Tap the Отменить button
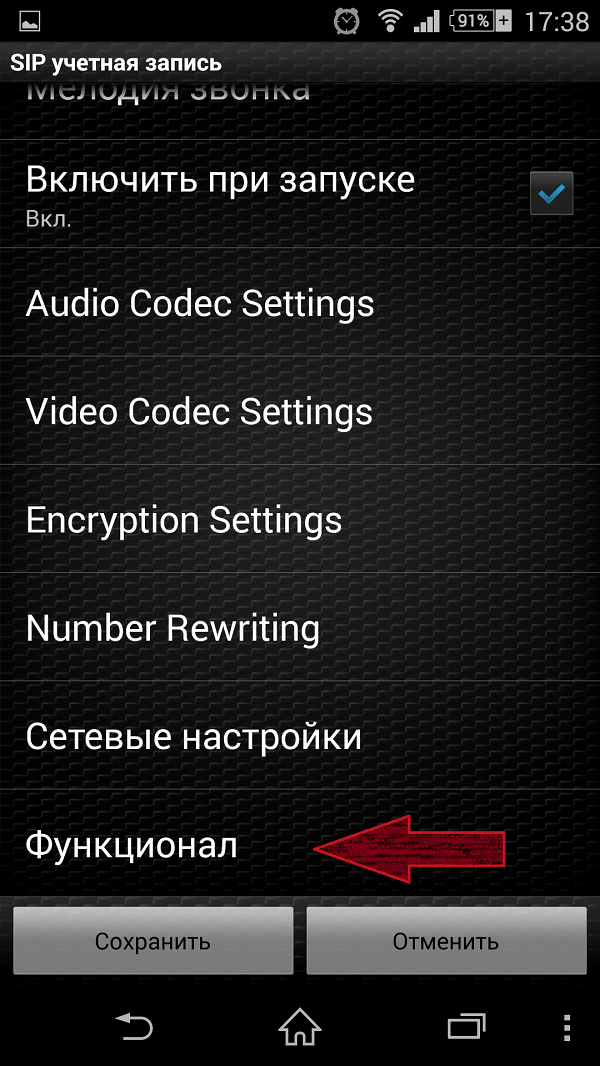This screenshot has height=1066, width=600. click(x=446, y=941)
